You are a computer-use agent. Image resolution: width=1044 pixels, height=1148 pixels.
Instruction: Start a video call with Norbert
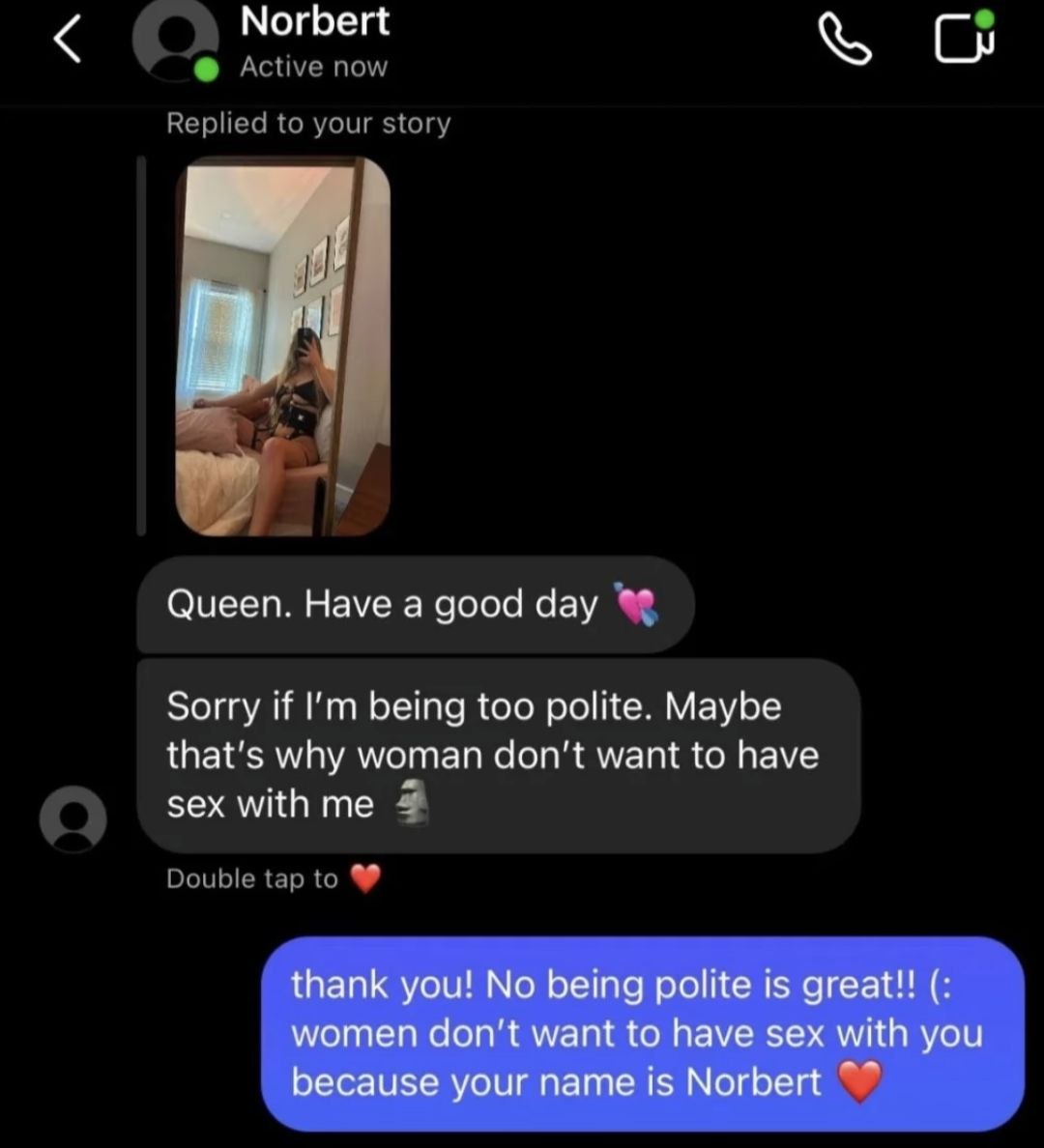click(963, 41)
